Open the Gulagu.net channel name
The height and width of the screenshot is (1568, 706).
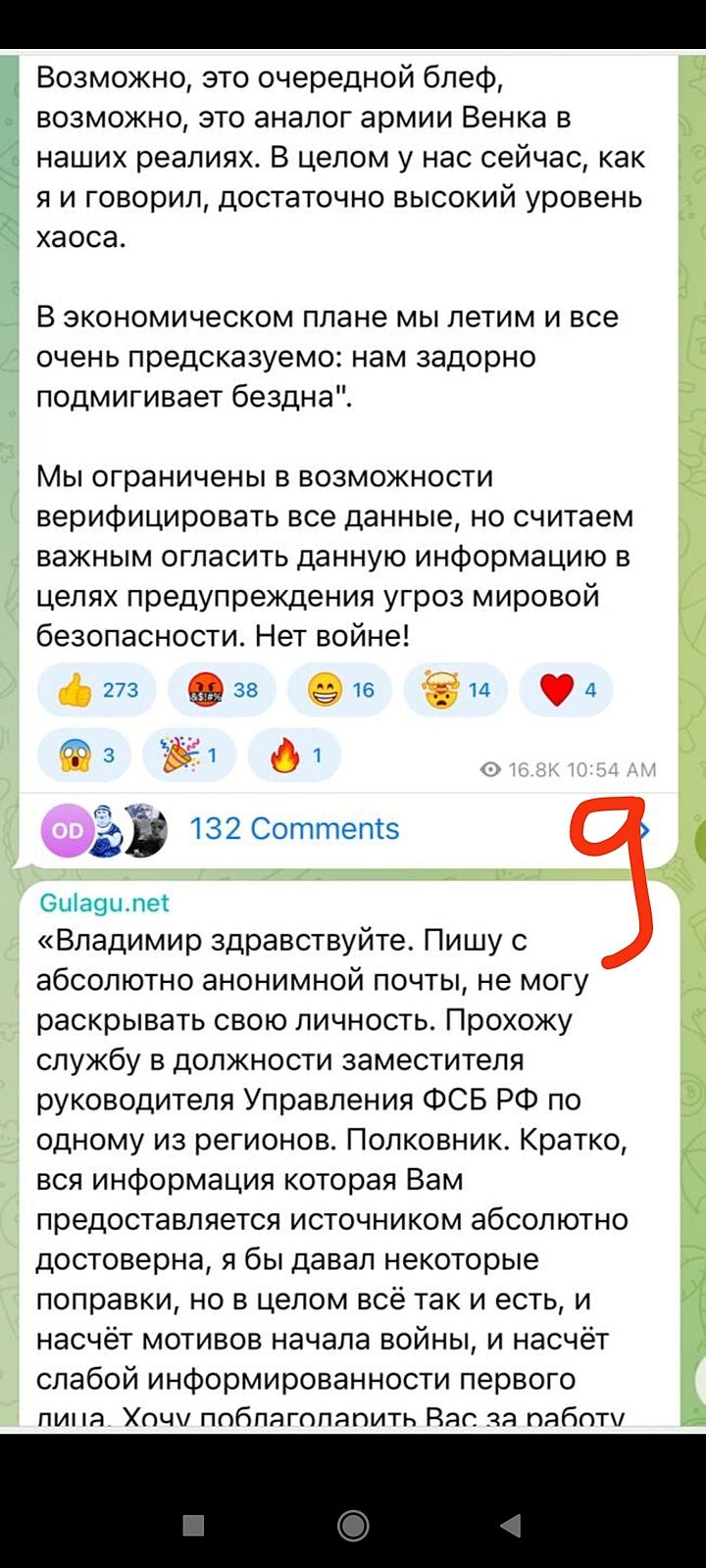[x=104, y=903]
